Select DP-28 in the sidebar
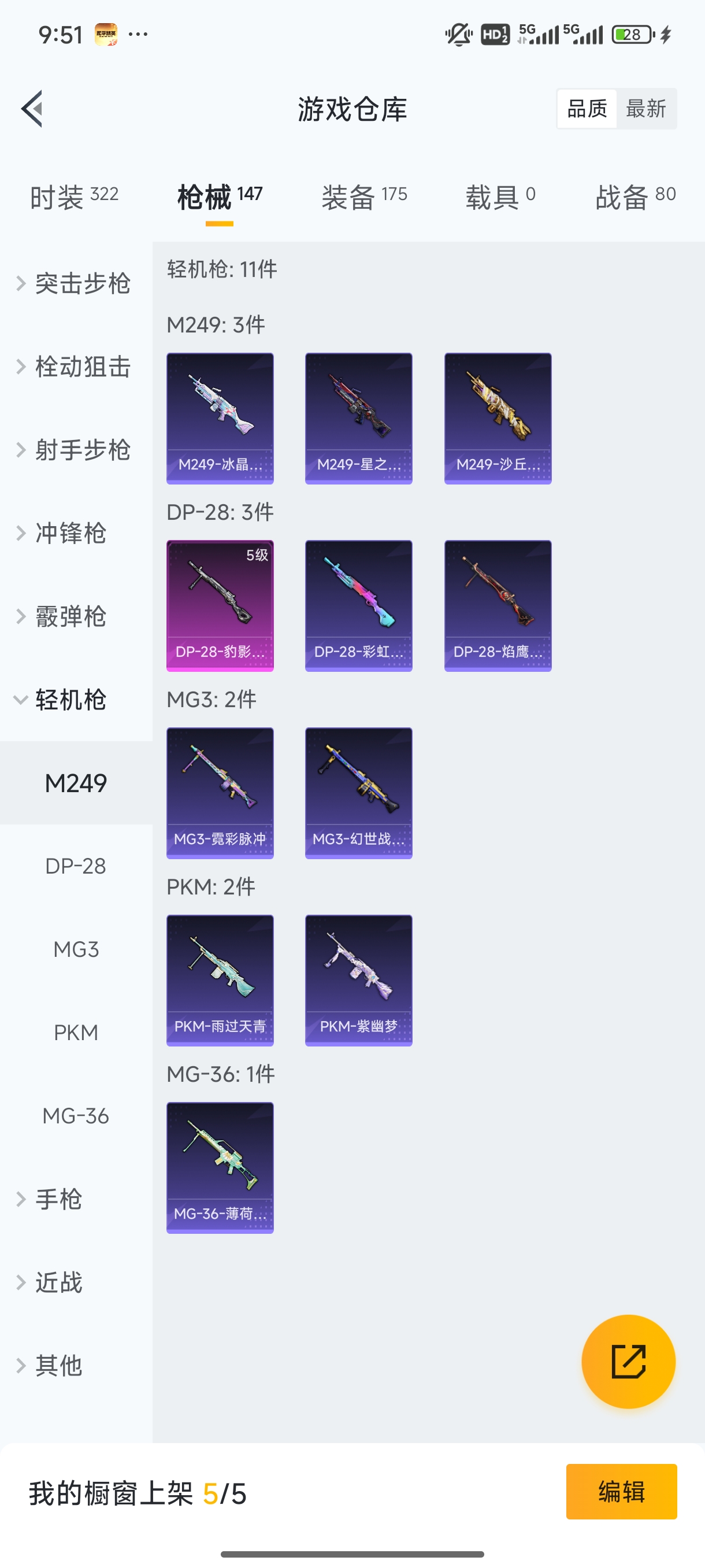Image resolution: width=705 pixels, height=1568 pixels. pyautogui.click(x=76, y=866)
